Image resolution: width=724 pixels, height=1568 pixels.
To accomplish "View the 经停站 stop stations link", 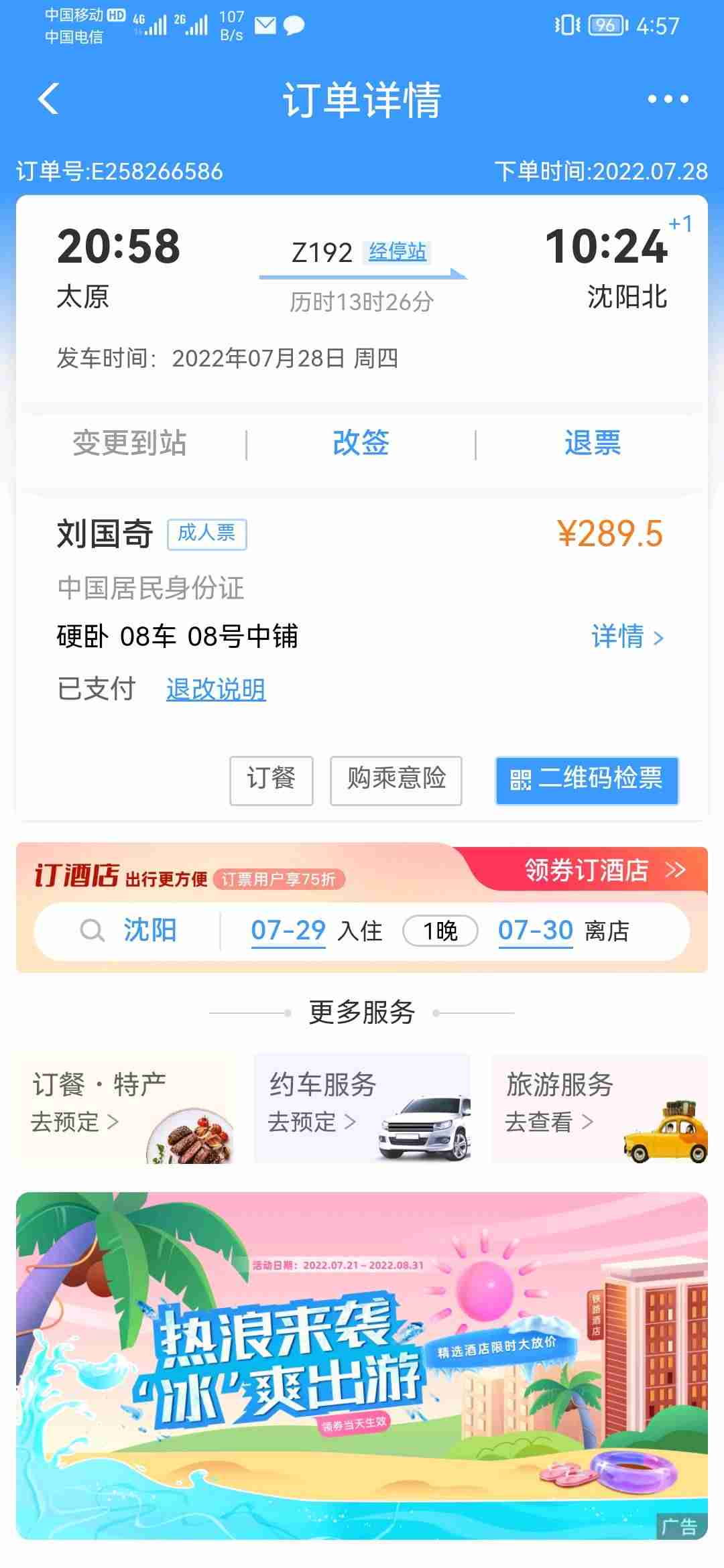I will pyautogui.click(x=397, y=252).
